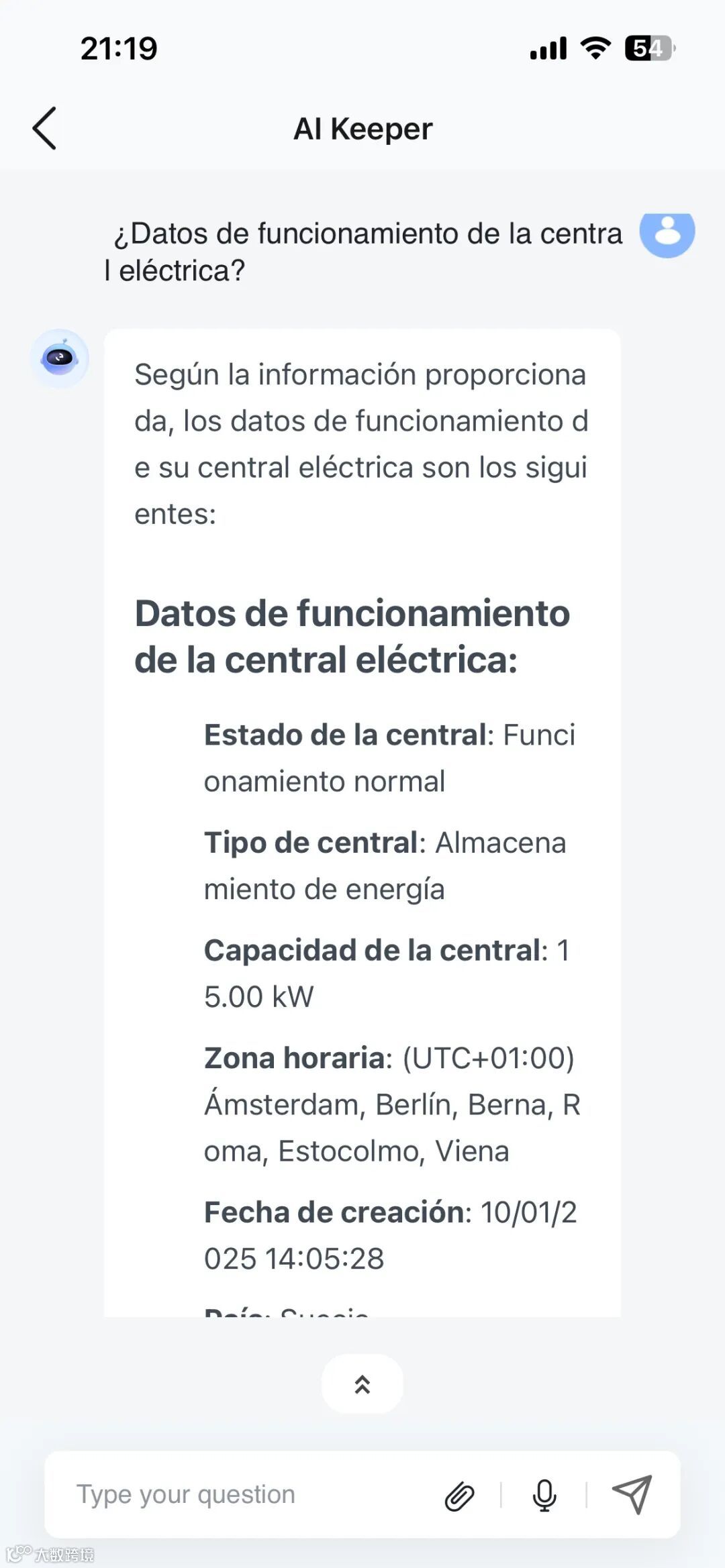
Task: Start voice input with the microphone
Action: (544, 1495)
